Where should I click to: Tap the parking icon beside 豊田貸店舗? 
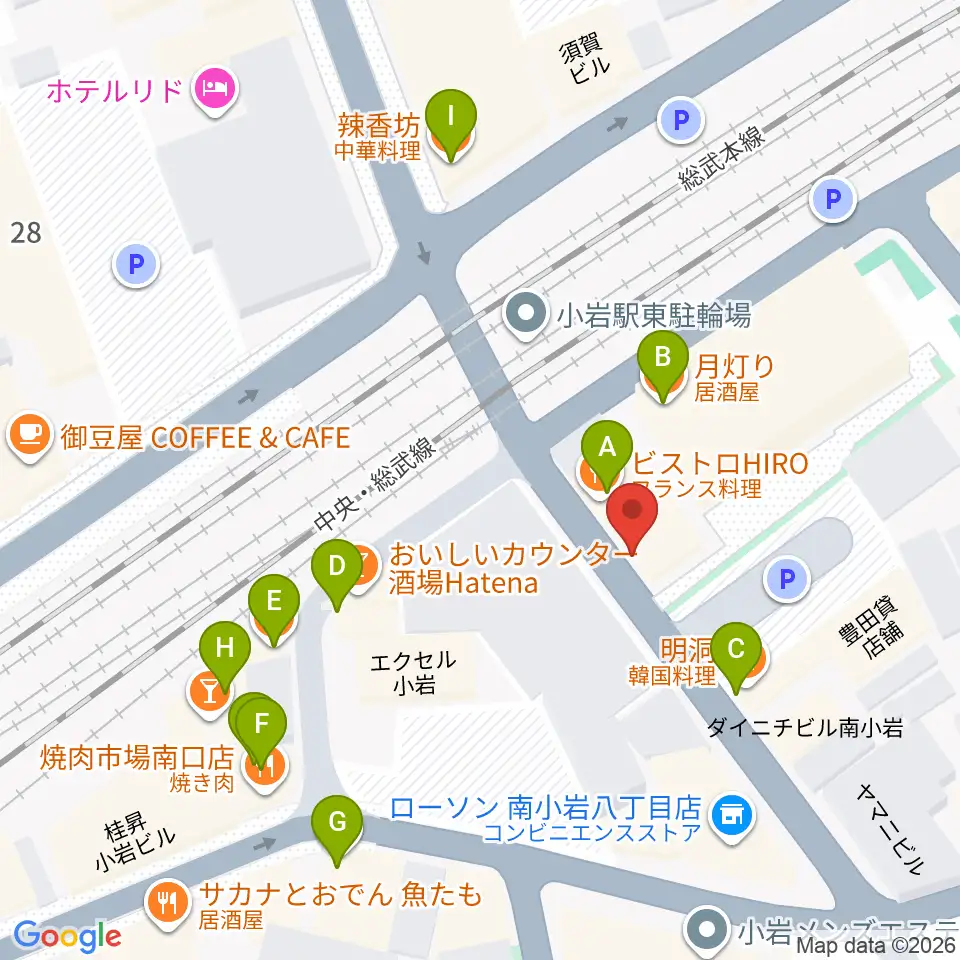(787, 578)
